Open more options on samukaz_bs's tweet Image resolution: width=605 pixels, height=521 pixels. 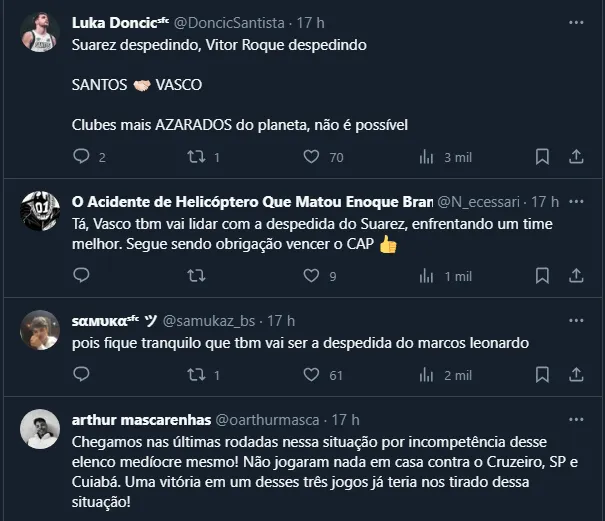(x=576, y=321)
